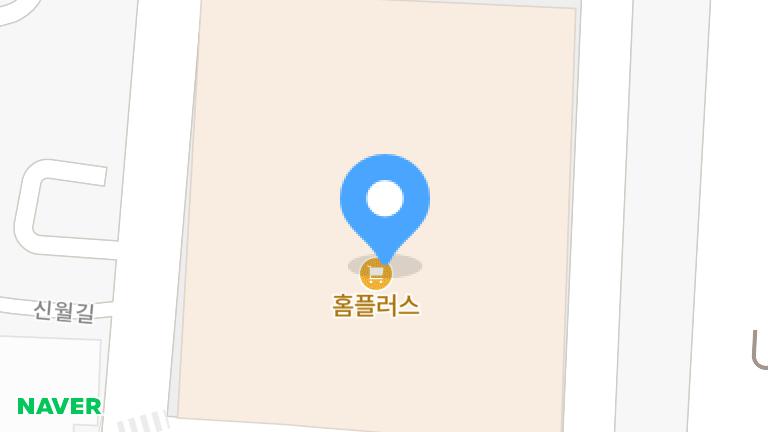
Task: Tap the blue location pin marker
Action: [x=385, y=201]
